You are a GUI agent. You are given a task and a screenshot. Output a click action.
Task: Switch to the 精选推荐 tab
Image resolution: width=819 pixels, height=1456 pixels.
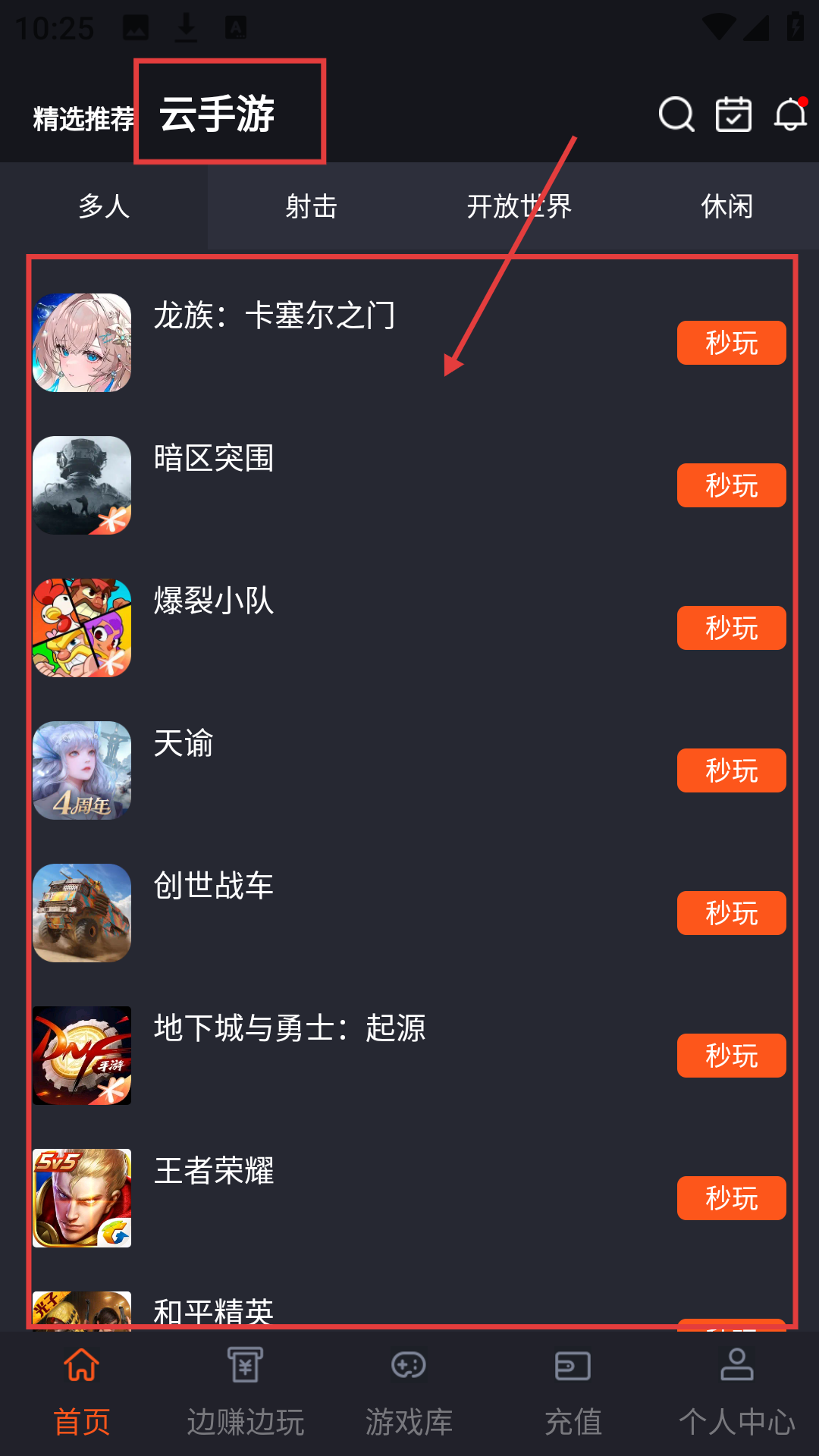[83, 119]
